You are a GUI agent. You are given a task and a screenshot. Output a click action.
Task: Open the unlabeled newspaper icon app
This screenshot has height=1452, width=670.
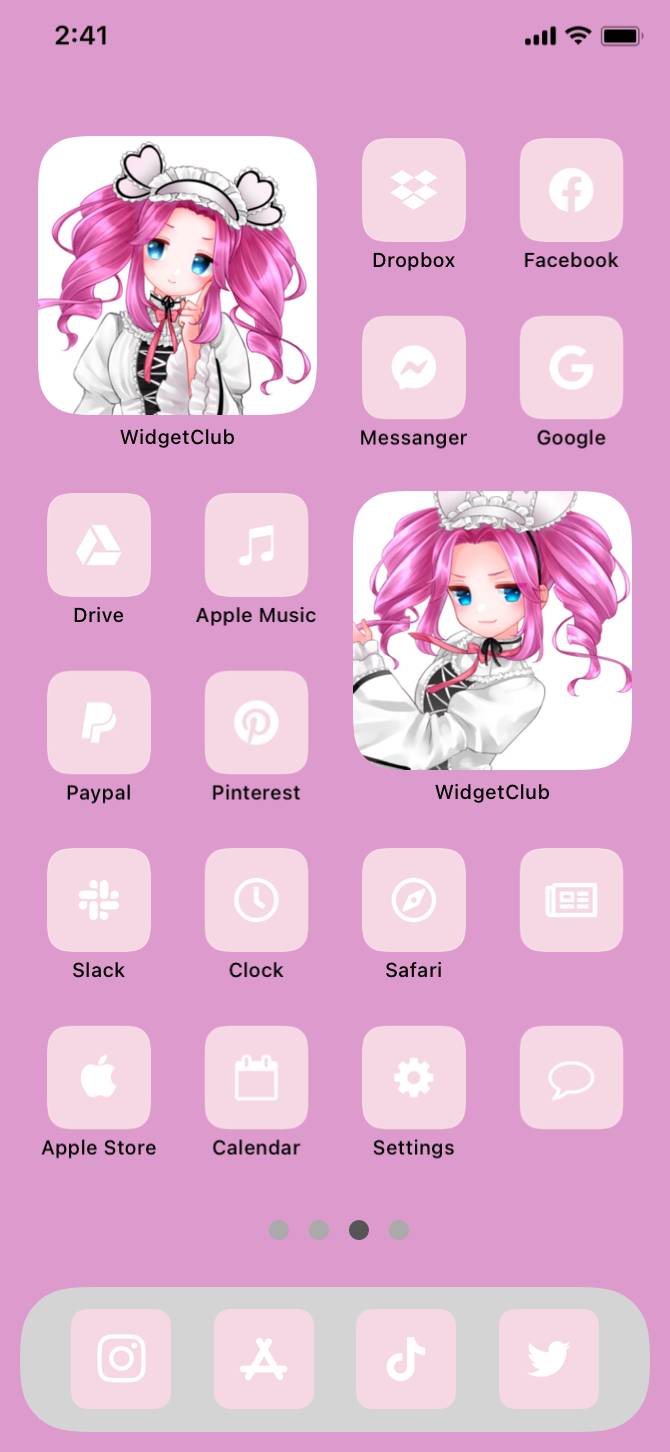(x=571, y=900)
